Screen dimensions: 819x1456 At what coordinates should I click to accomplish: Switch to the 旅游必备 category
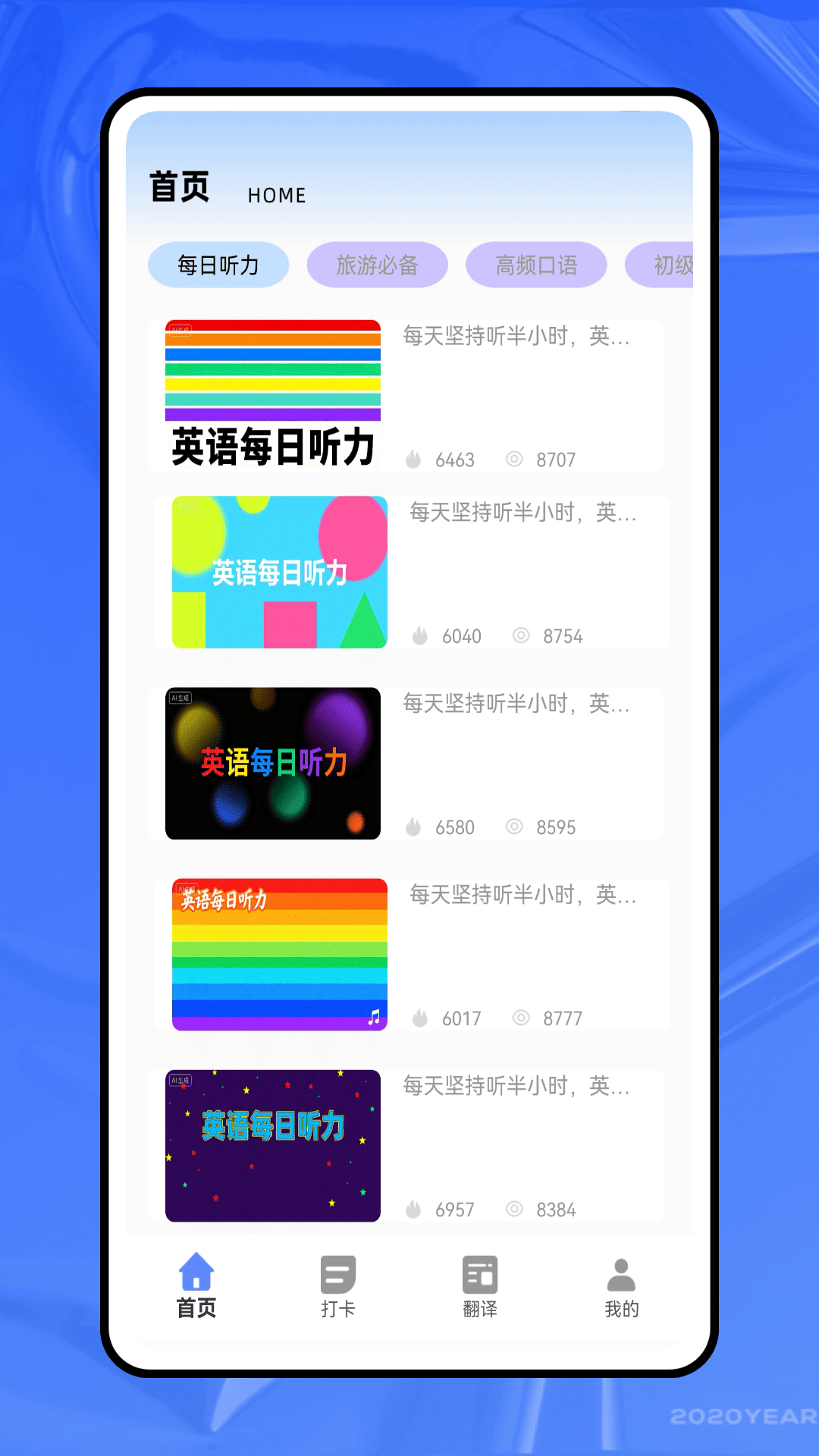click(x=377, y=265)
